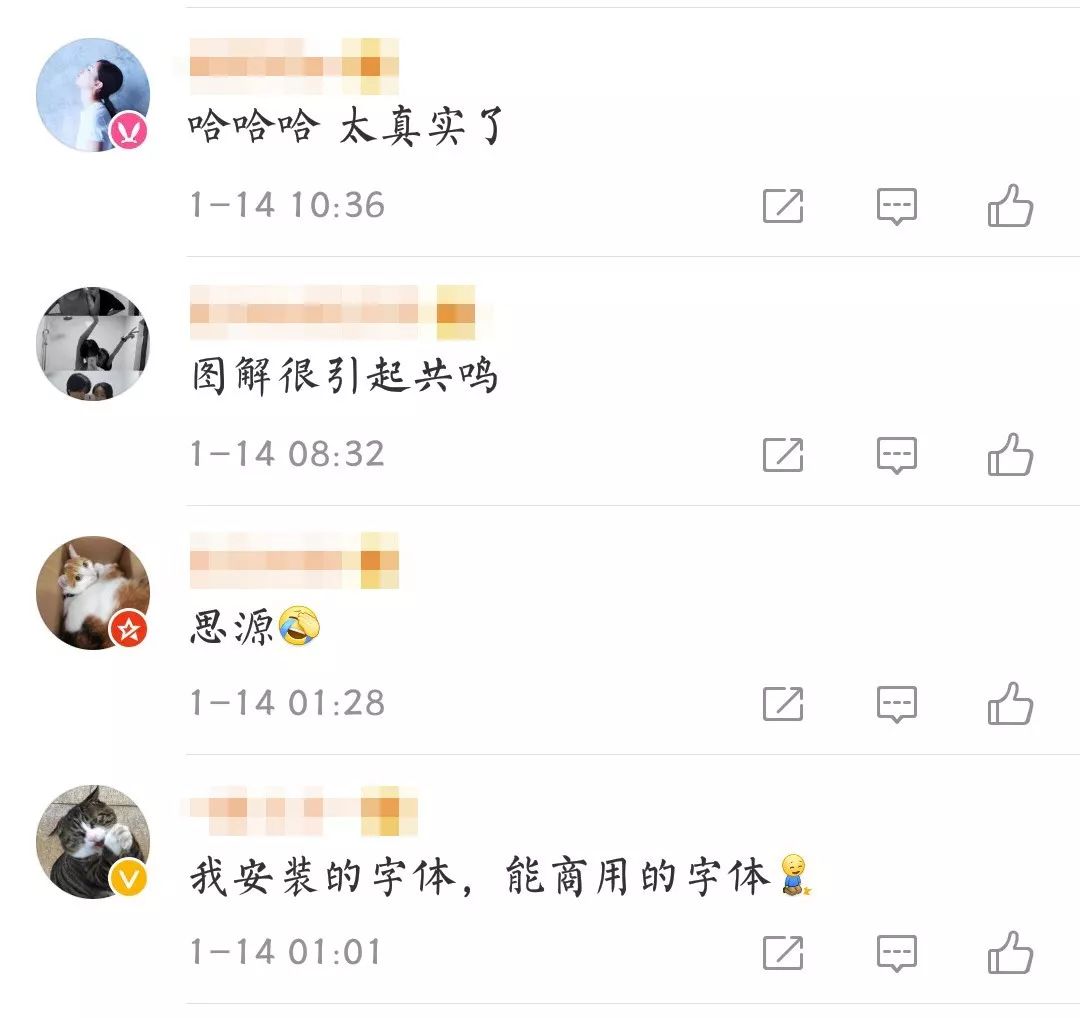Viewport: 1080px width, 1018px height.
Task: Repost the comment "我安装的字体,能商用的字体"
Action: [x=783, y=952]
